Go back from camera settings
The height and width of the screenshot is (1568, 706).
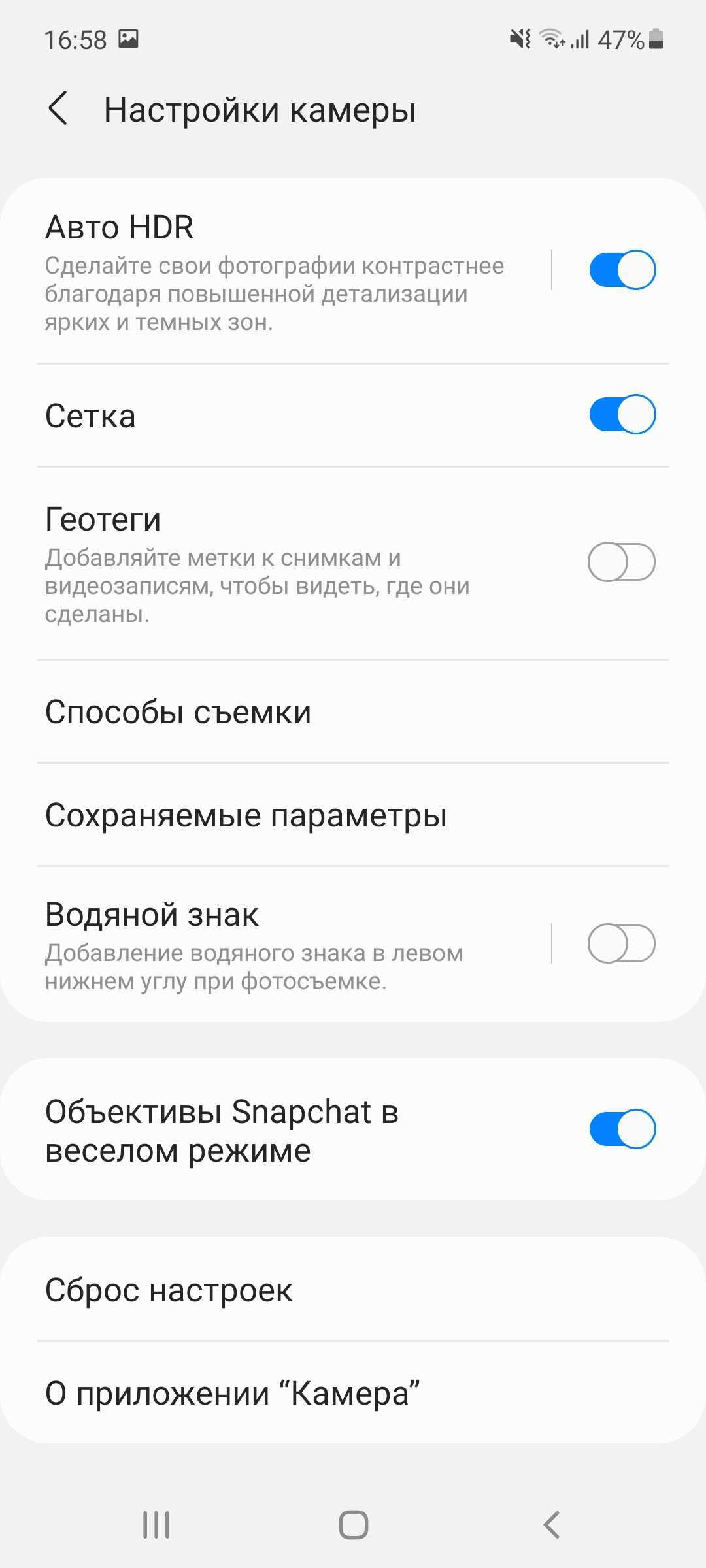pos(58,108)
